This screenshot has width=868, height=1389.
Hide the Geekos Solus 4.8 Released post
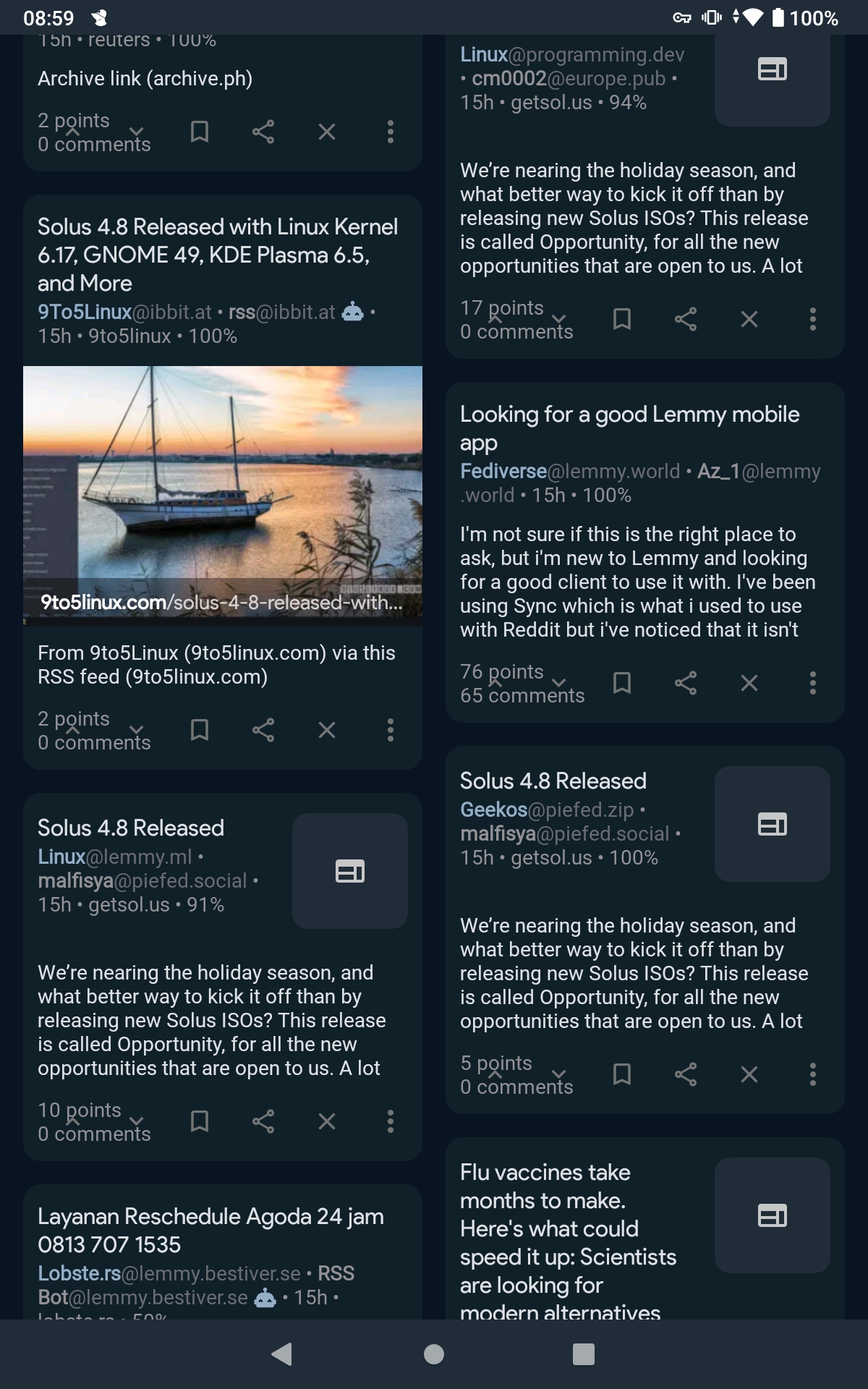click(749, 1074)
